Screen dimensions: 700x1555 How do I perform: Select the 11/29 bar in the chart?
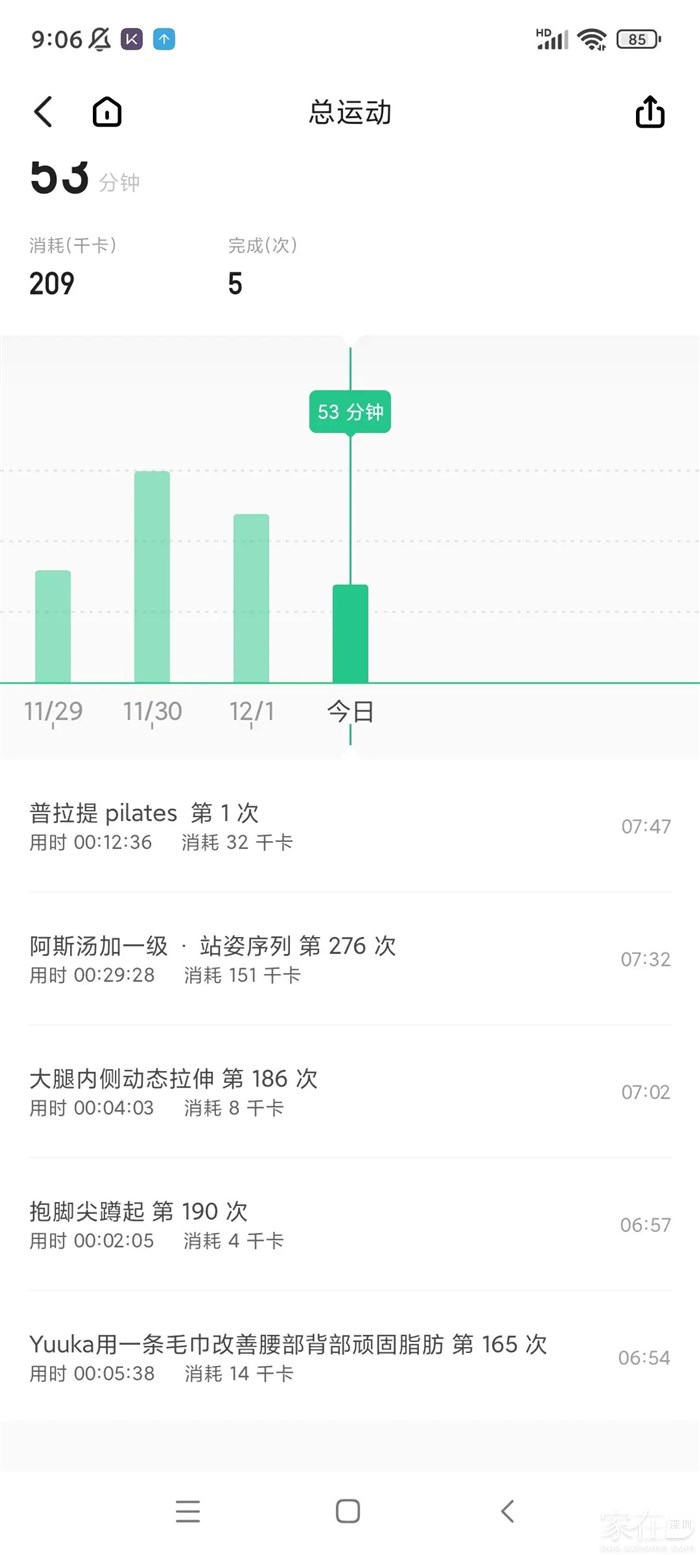[53, 626]
